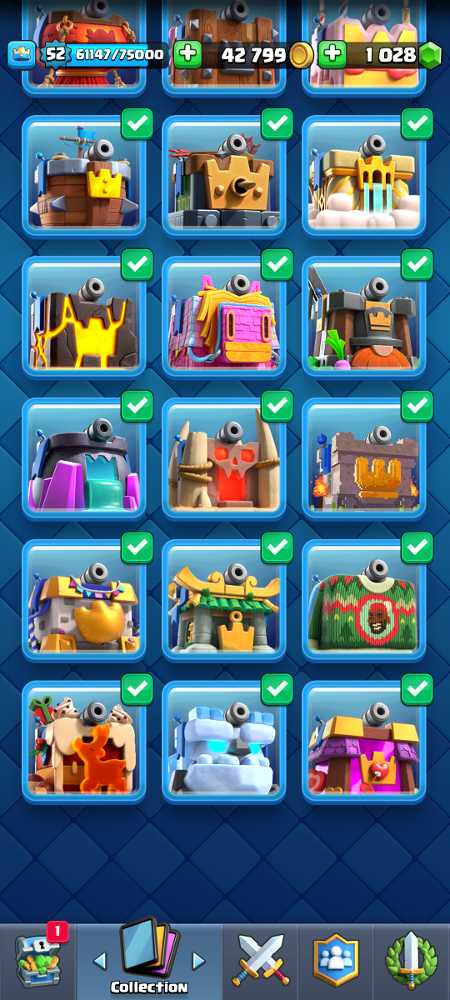Switch to the clan social tab
450x1000 pixels.
pos(335,960)
